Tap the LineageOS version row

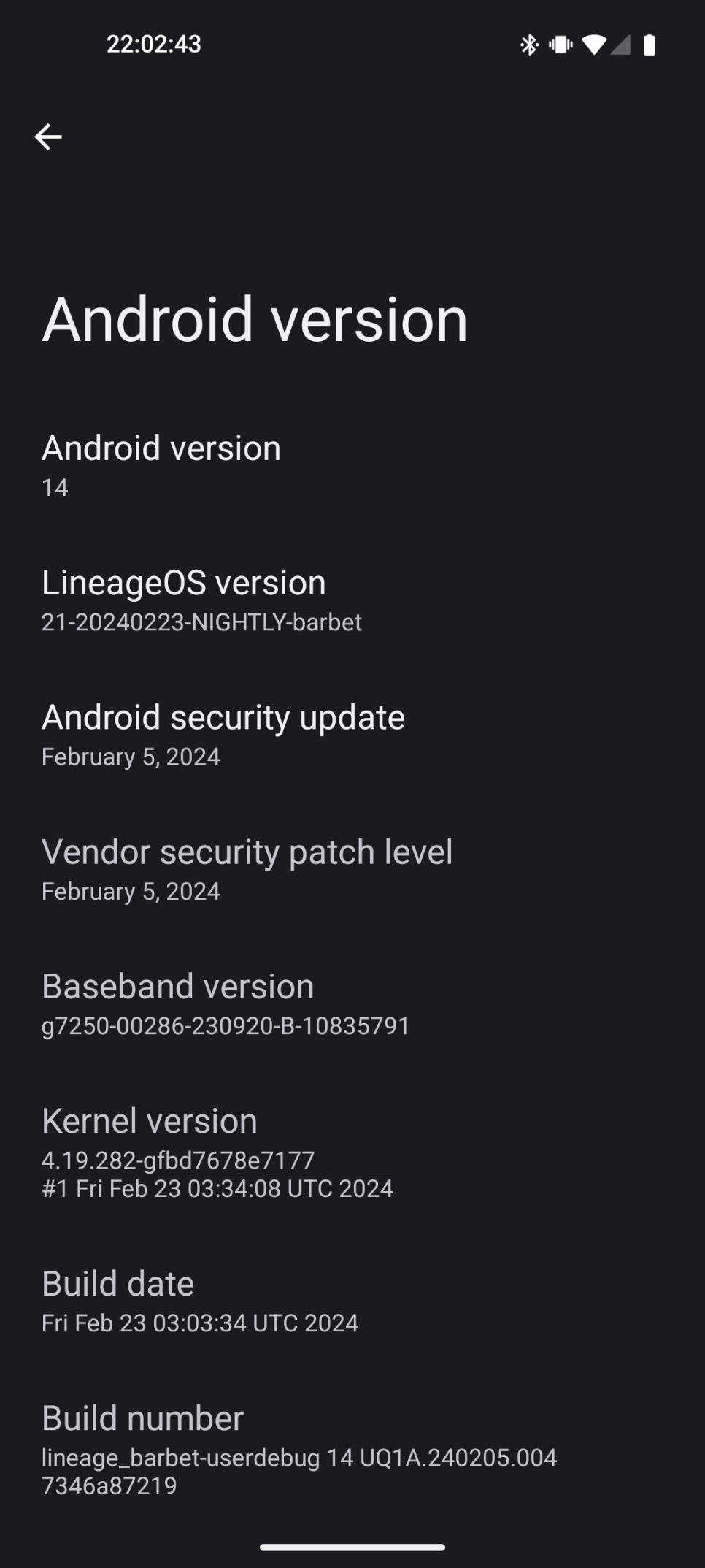point(352,600)
